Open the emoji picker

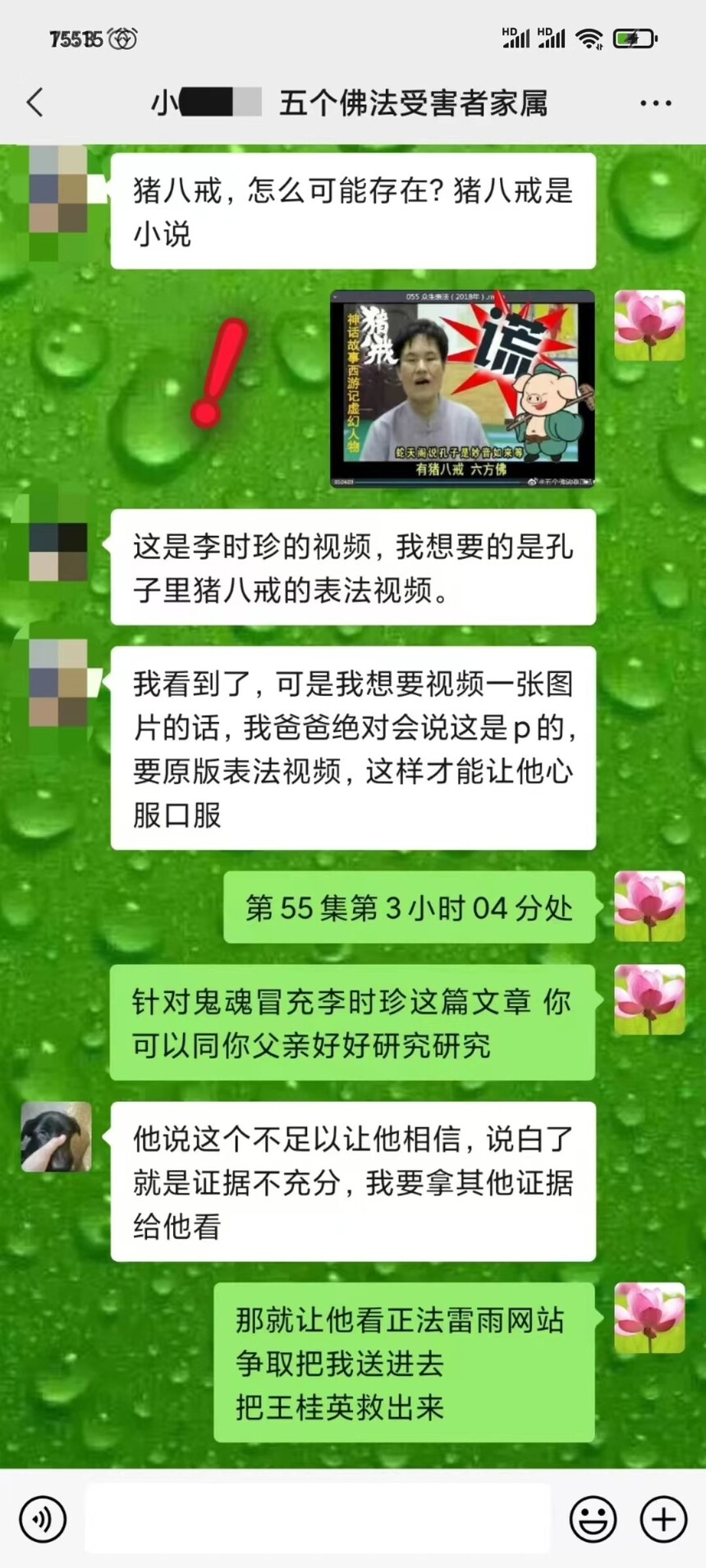tap(593, 1519)
